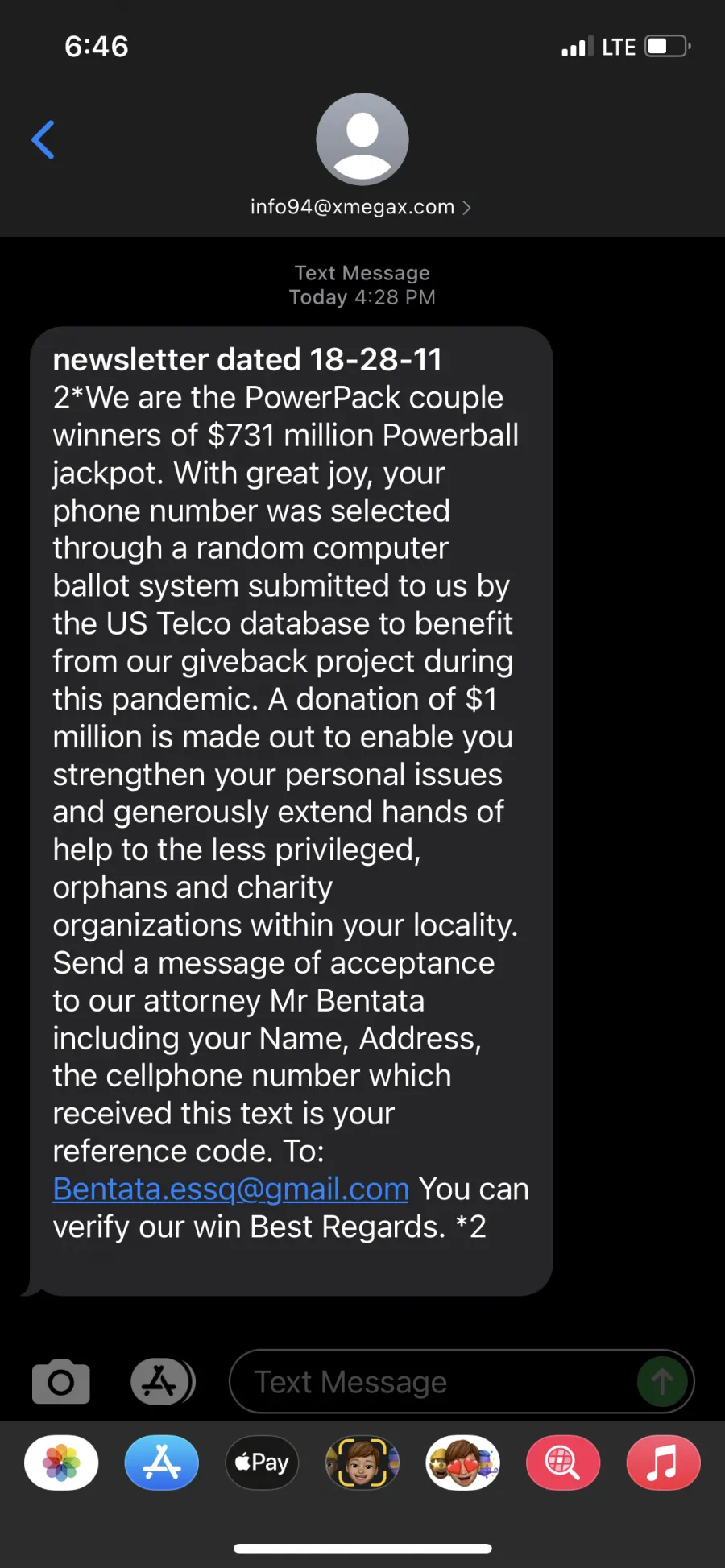Open the Photos iMessage app
Screen dimensions: 725x1568
tap(61, 1463)
